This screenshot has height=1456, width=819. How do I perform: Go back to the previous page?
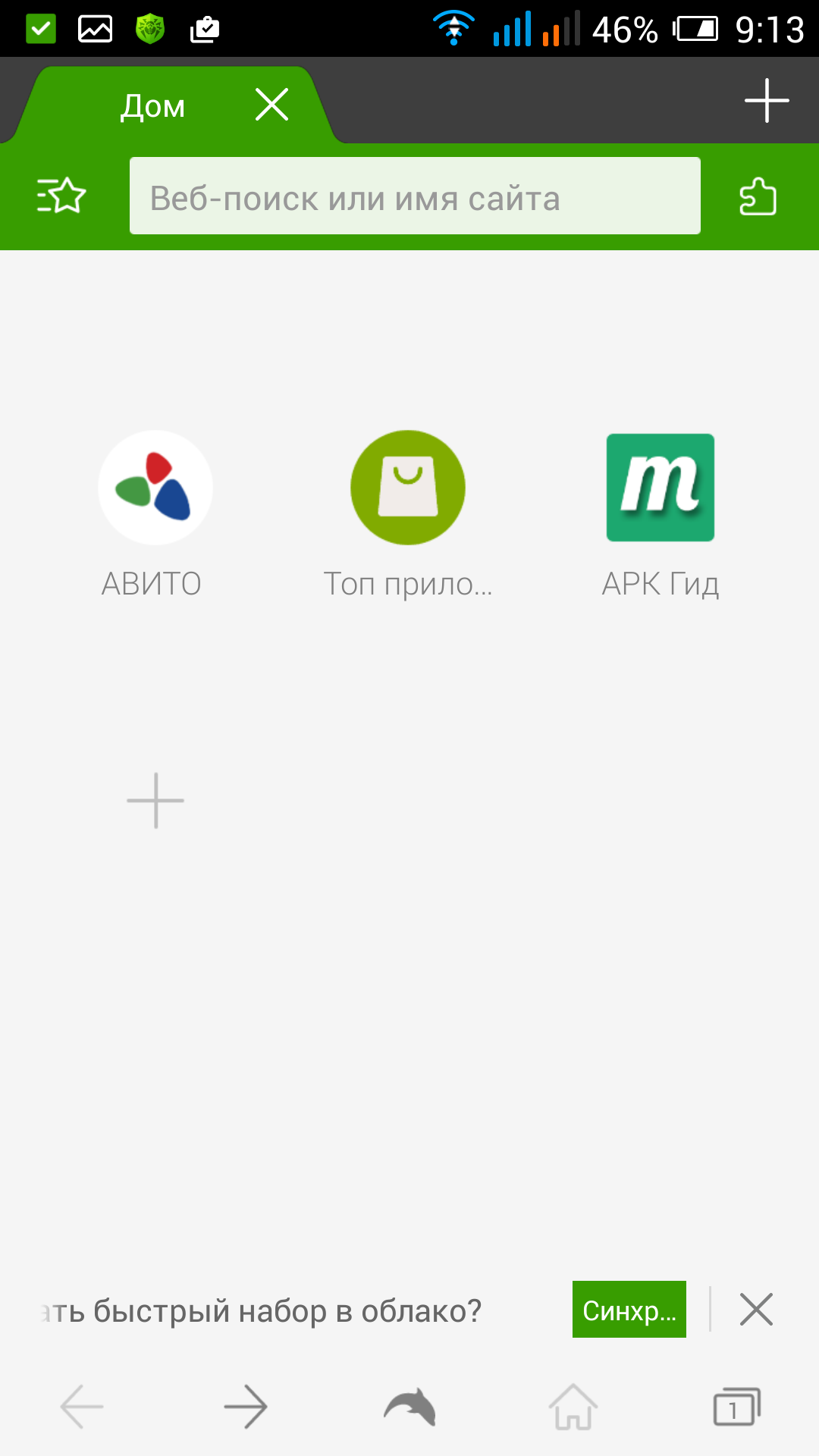82,1407
